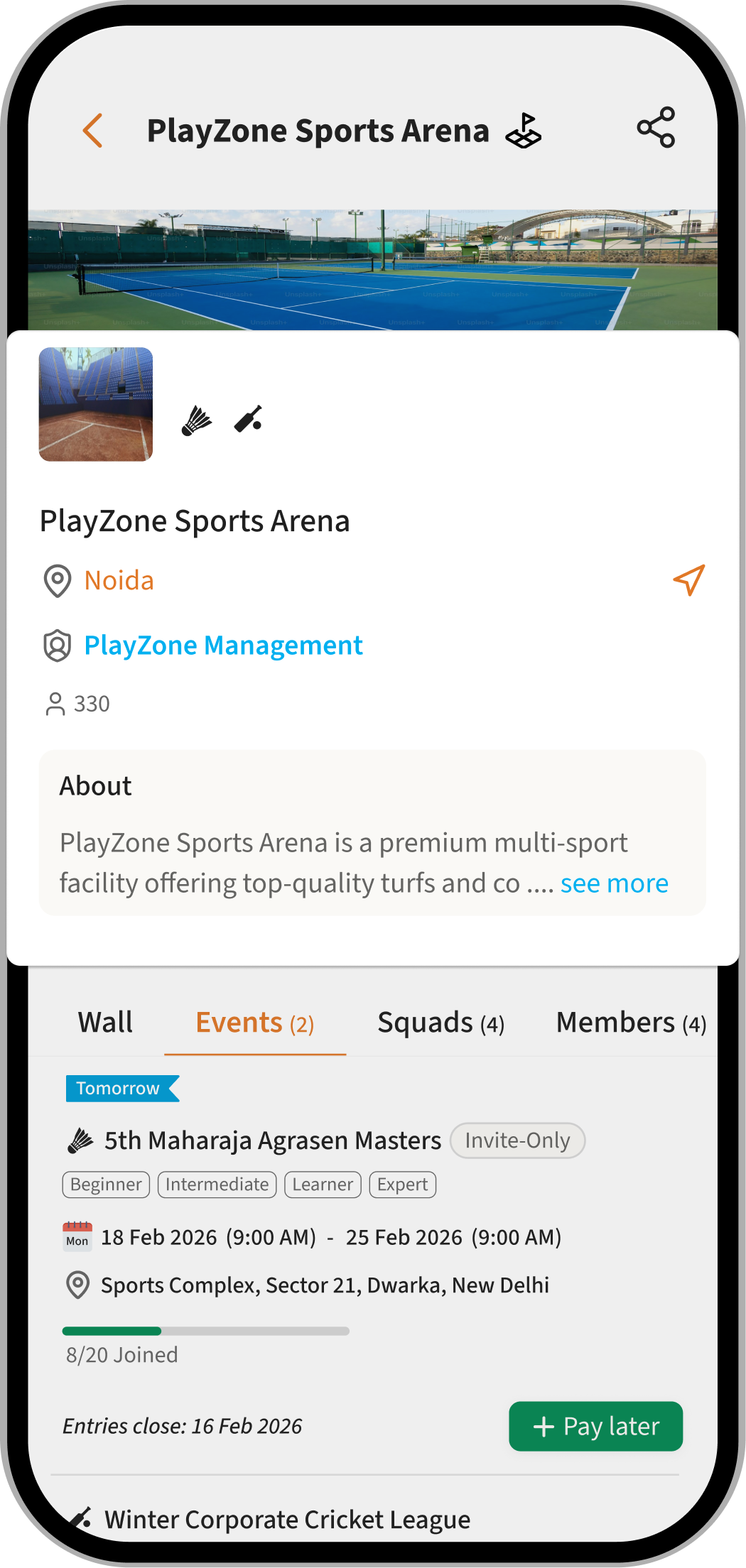Share the PlayZone Sports Arena page

point(656,128)
